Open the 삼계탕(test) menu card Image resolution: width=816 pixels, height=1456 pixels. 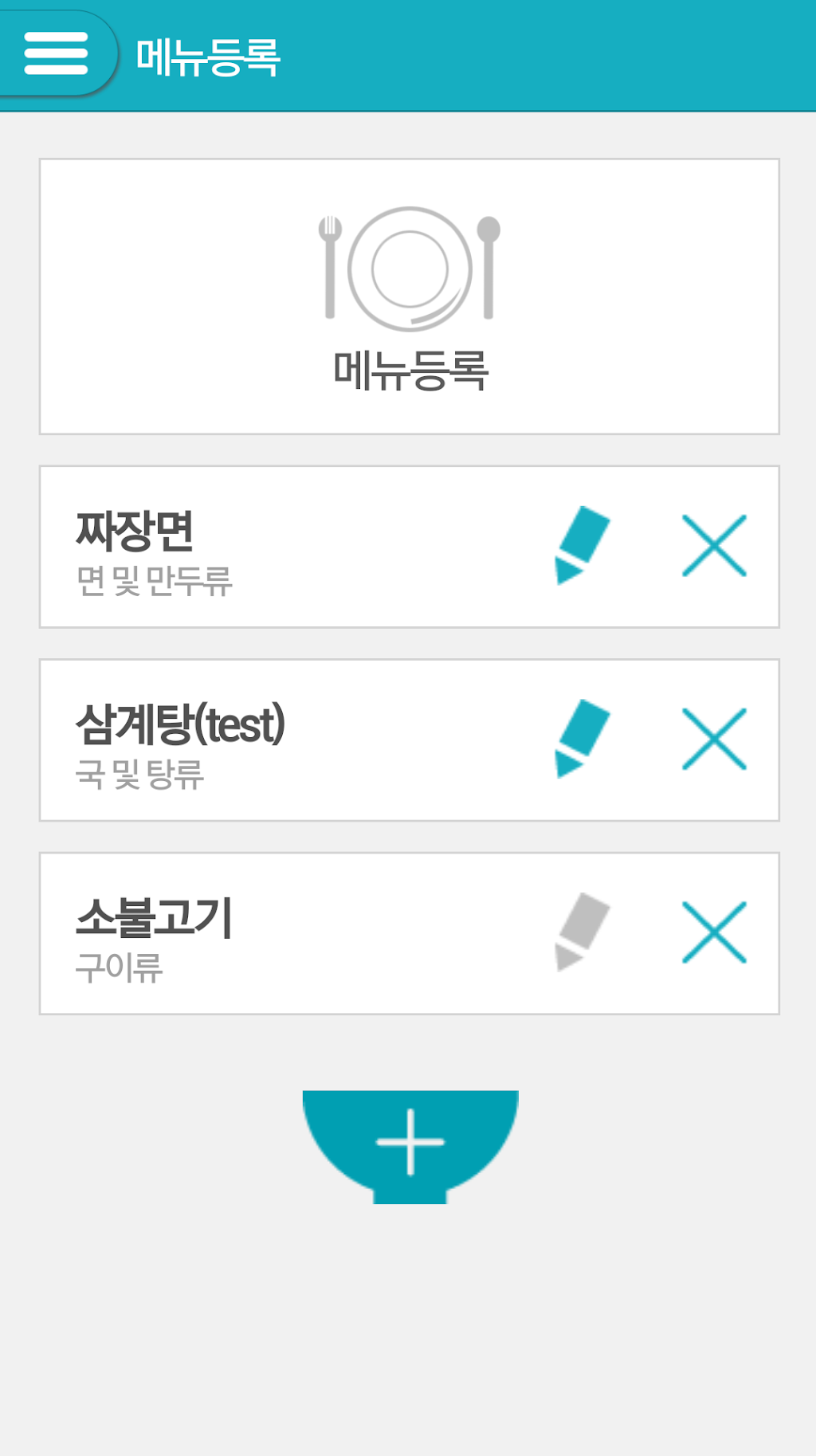click(239, 741)
